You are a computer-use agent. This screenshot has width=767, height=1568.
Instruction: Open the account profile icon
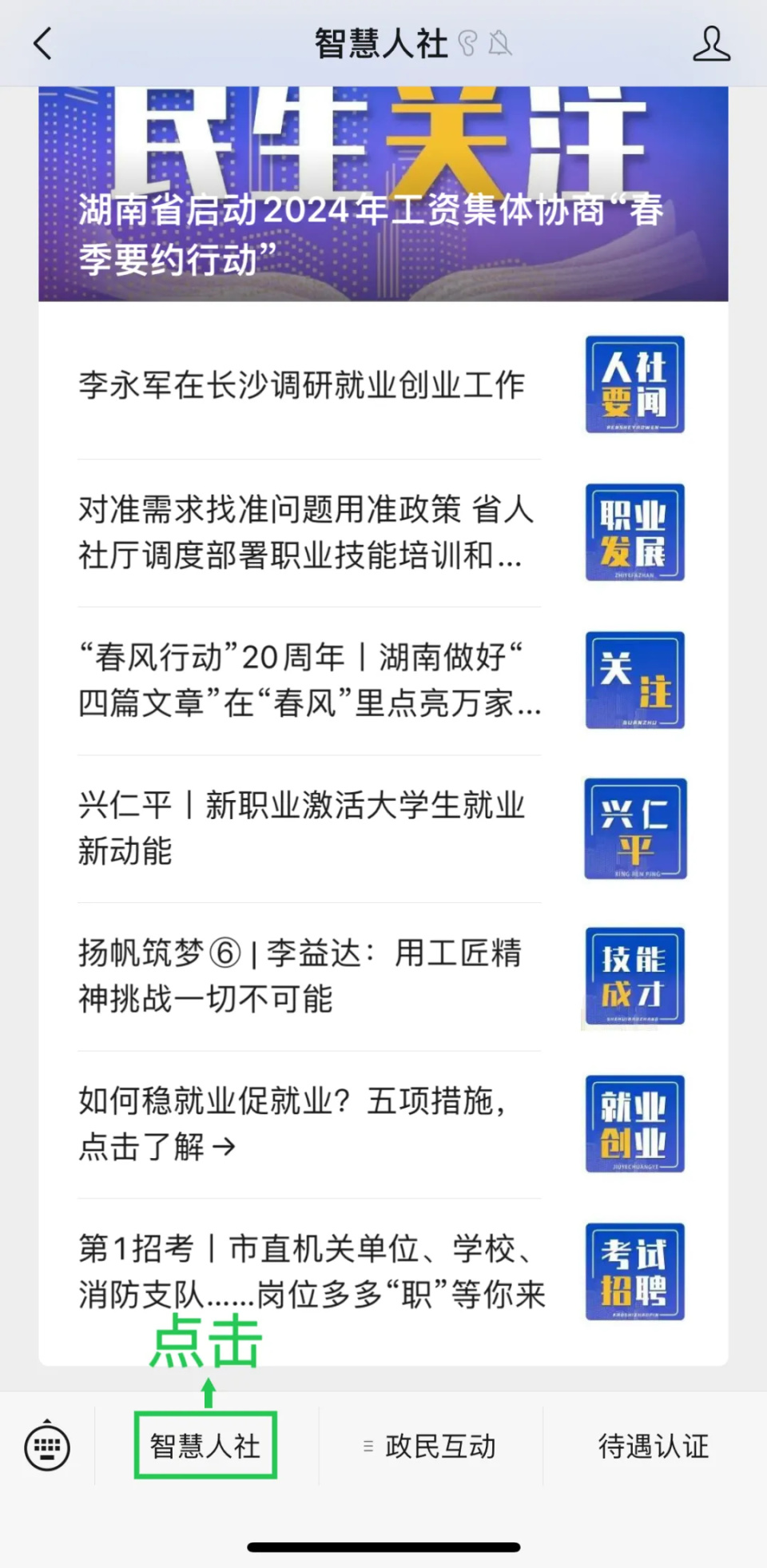tap(710, 44)
